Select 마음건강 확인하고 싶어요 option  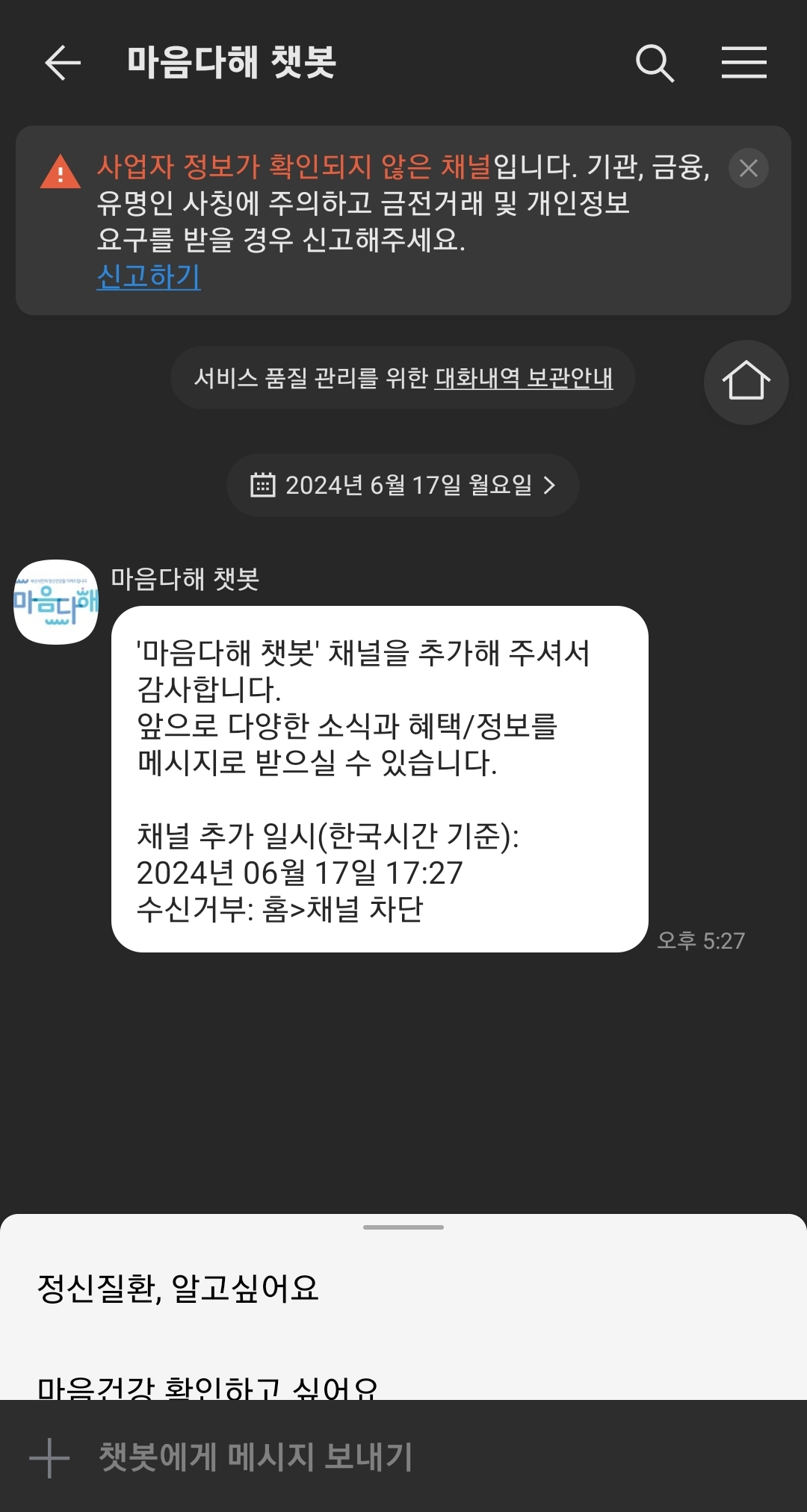(208, 1386)
